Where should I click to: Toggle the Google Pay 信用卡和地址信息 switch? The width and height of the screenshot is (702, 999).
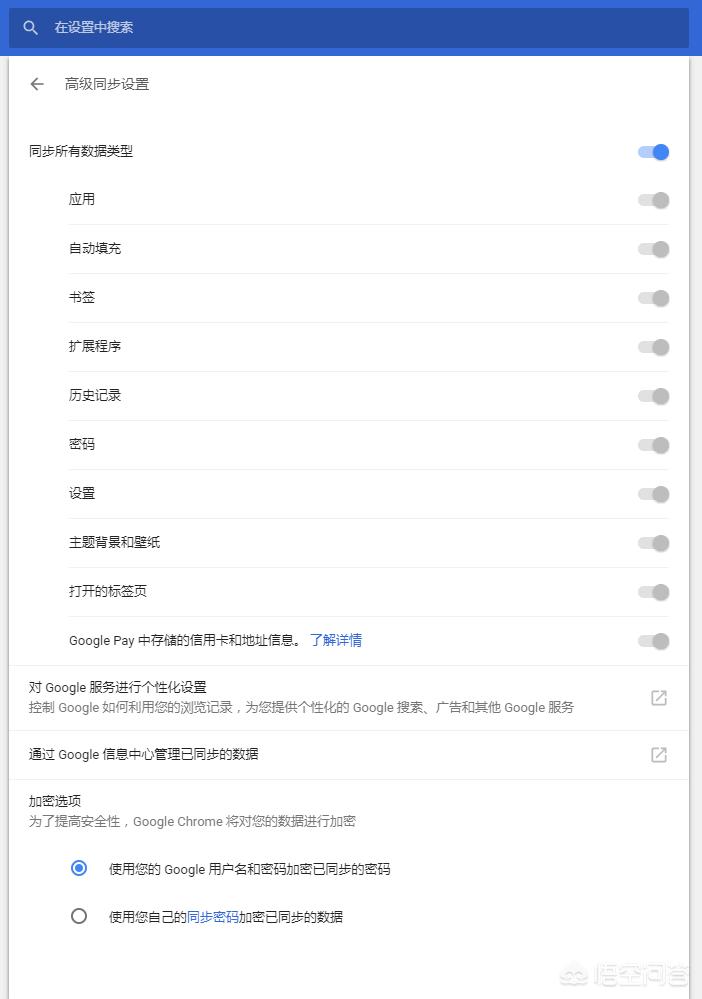click(653, 641)
